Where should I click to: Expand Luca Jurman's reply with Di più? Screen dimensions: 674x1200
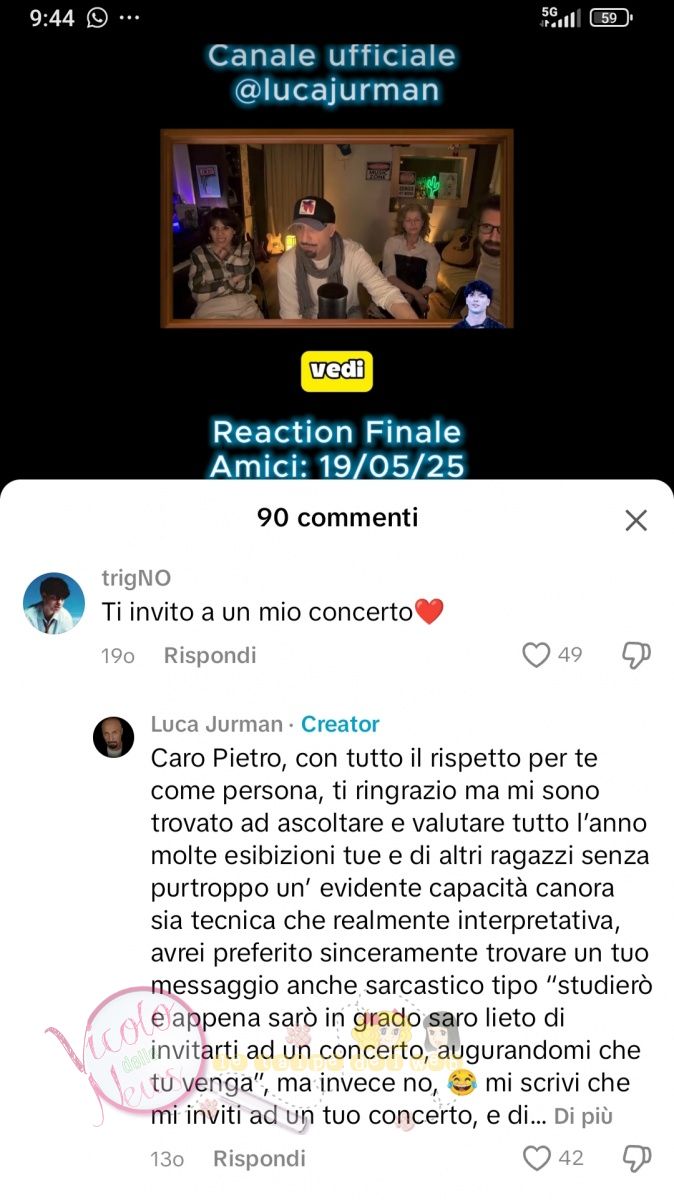pyautogui.click(x=582, y=1116)
